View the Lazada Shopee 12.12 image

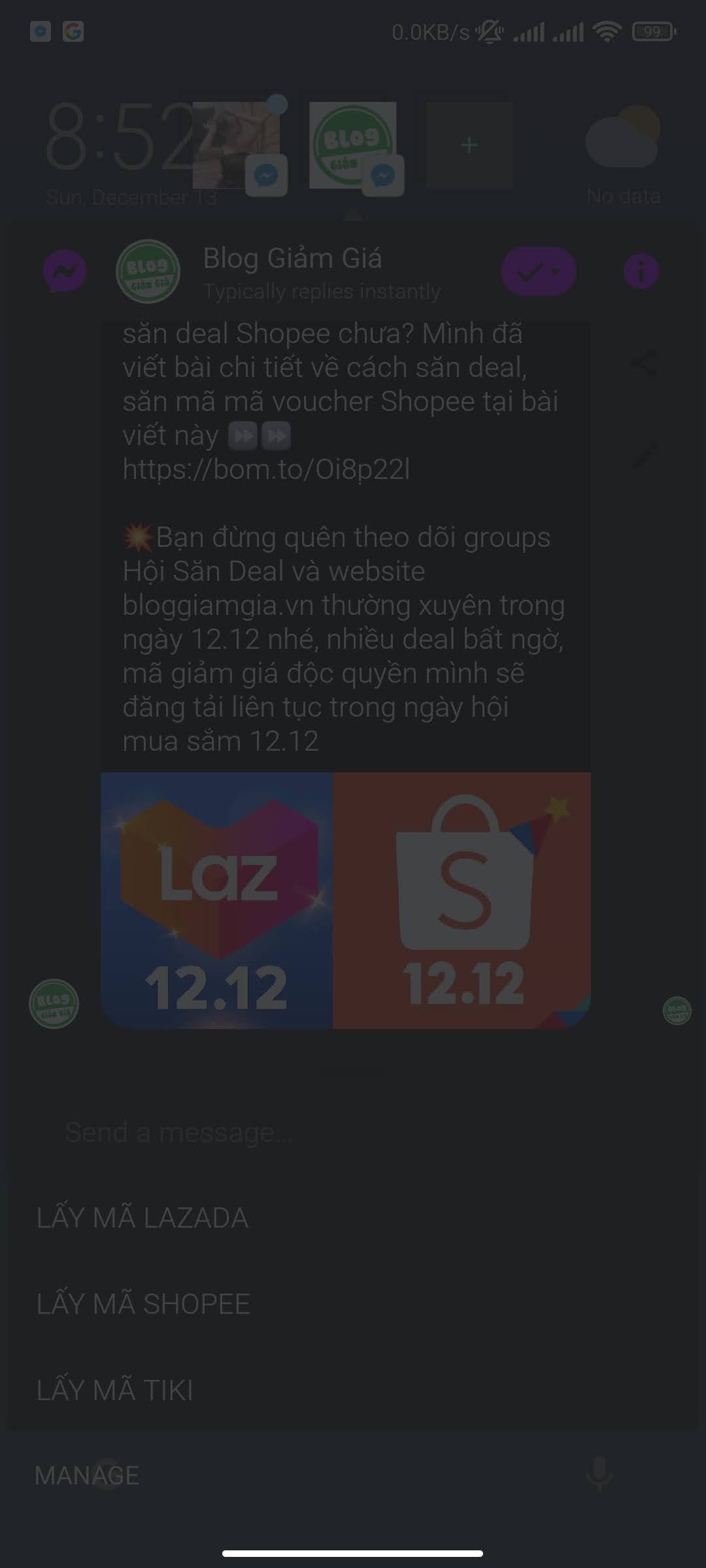tap(346, 900)
